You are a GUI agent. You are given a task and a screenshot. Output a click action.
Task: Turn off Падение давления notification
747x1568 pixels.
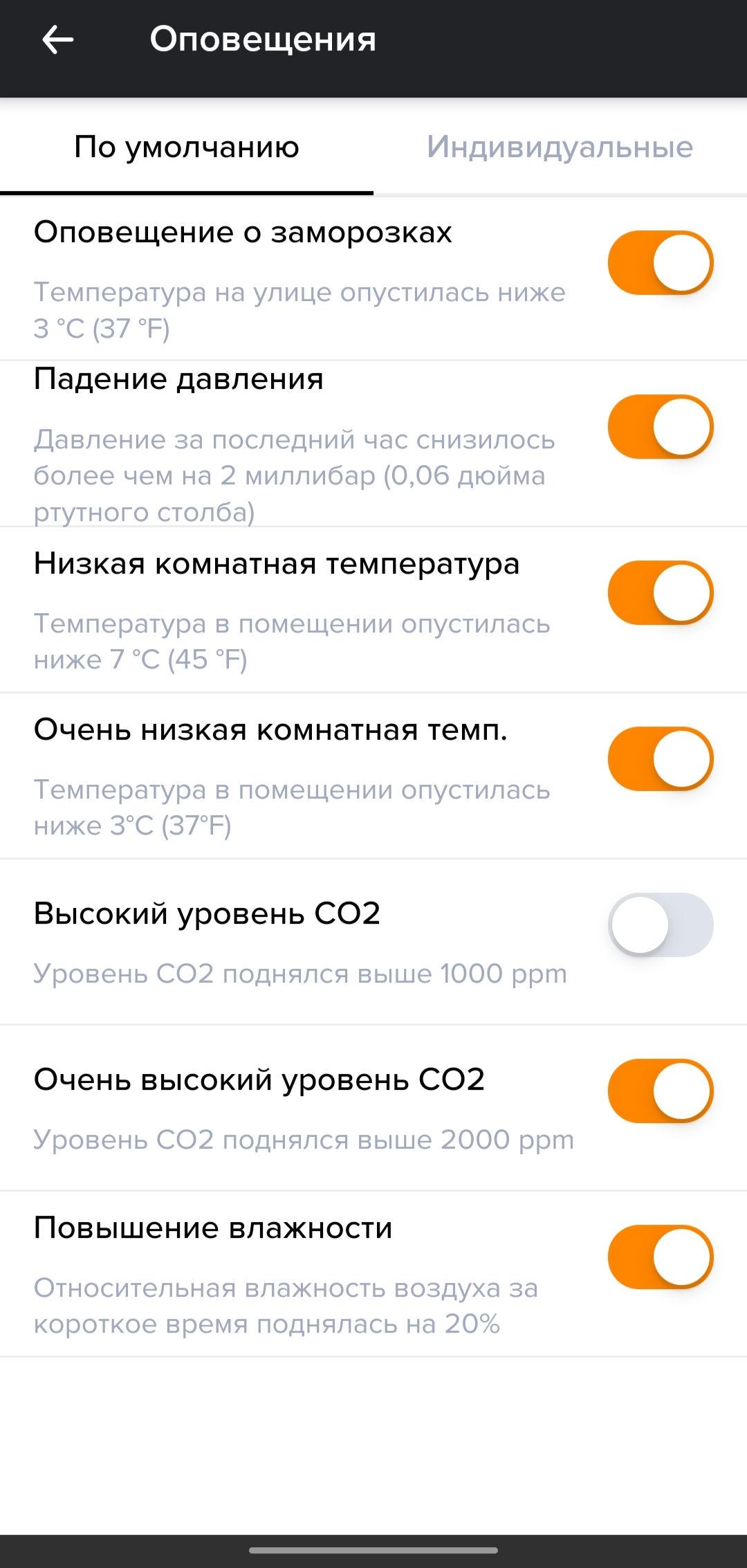pos(661,426)
